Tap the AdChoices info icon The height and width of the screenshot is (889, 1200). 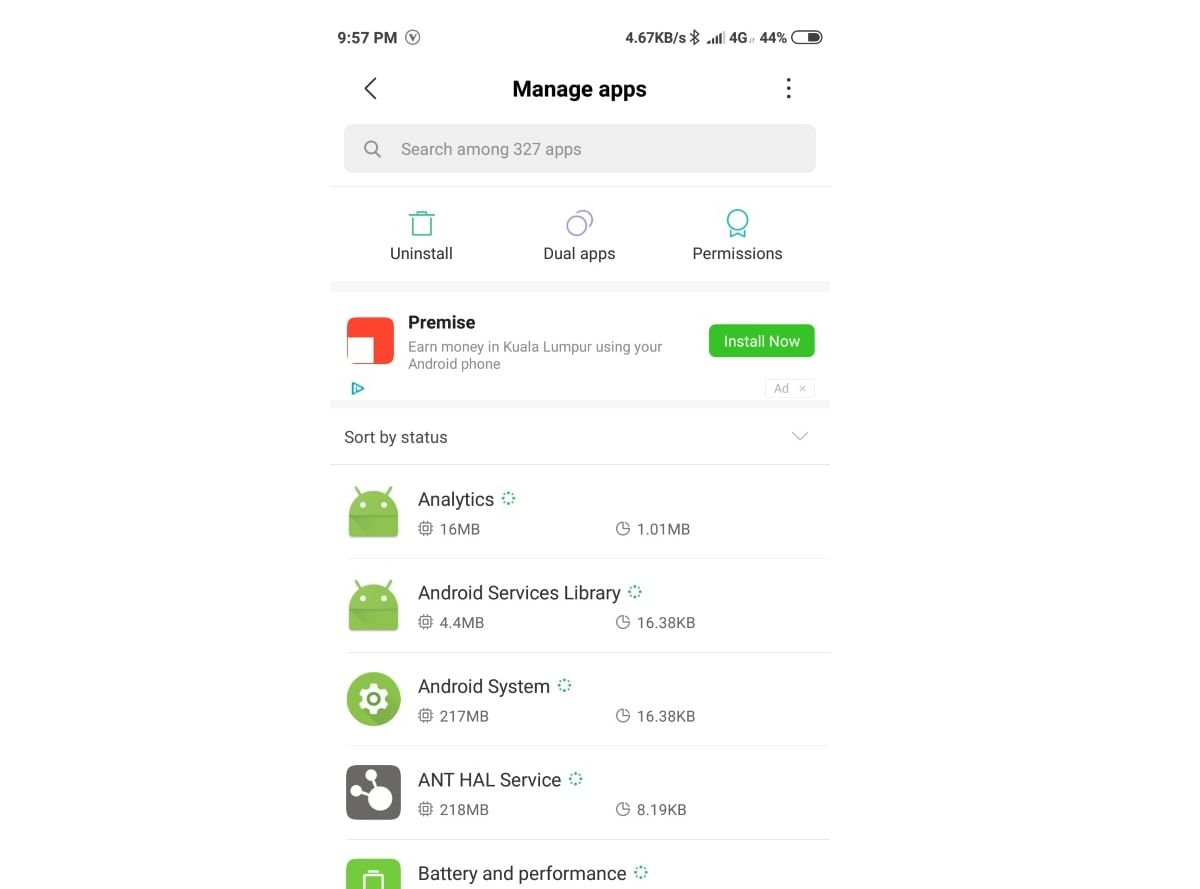358,388
